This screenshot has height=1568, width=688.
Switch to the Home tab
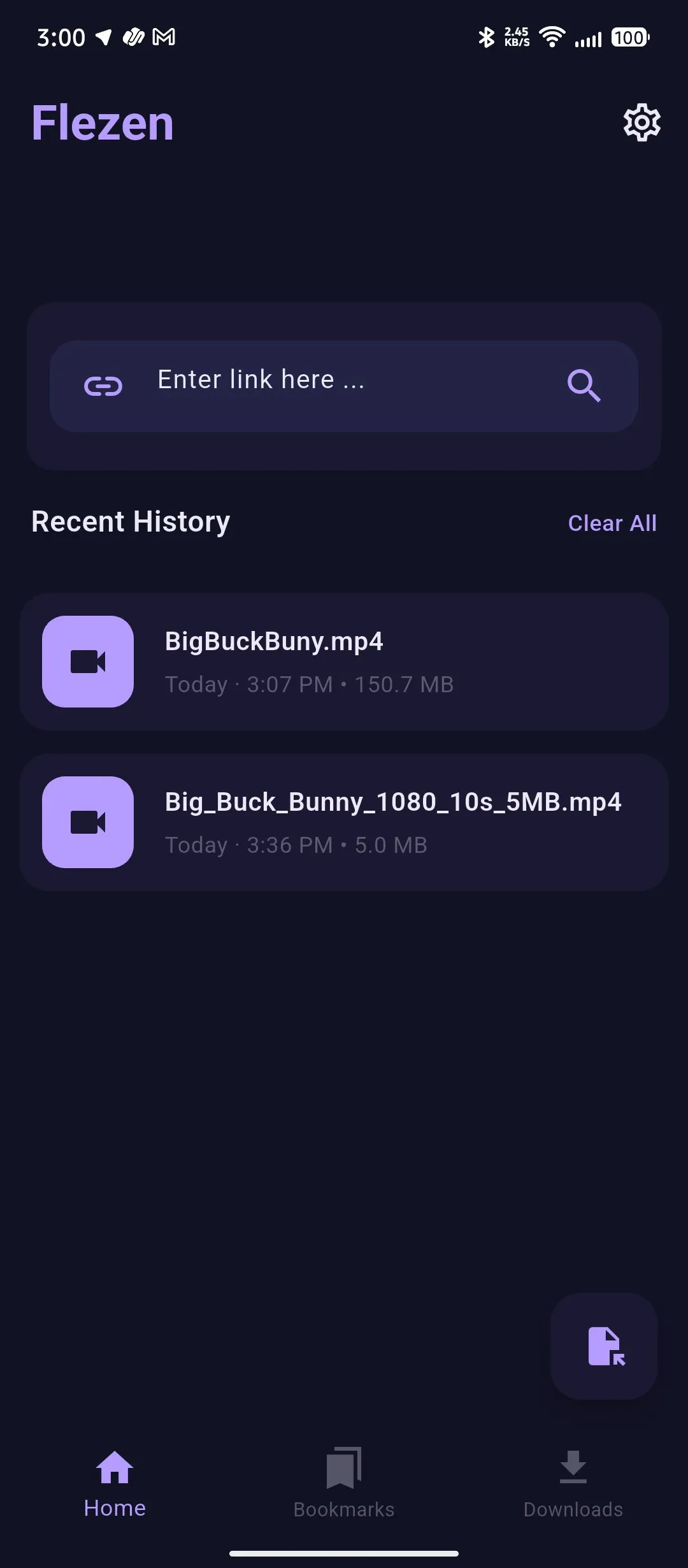pos(115,1483)
